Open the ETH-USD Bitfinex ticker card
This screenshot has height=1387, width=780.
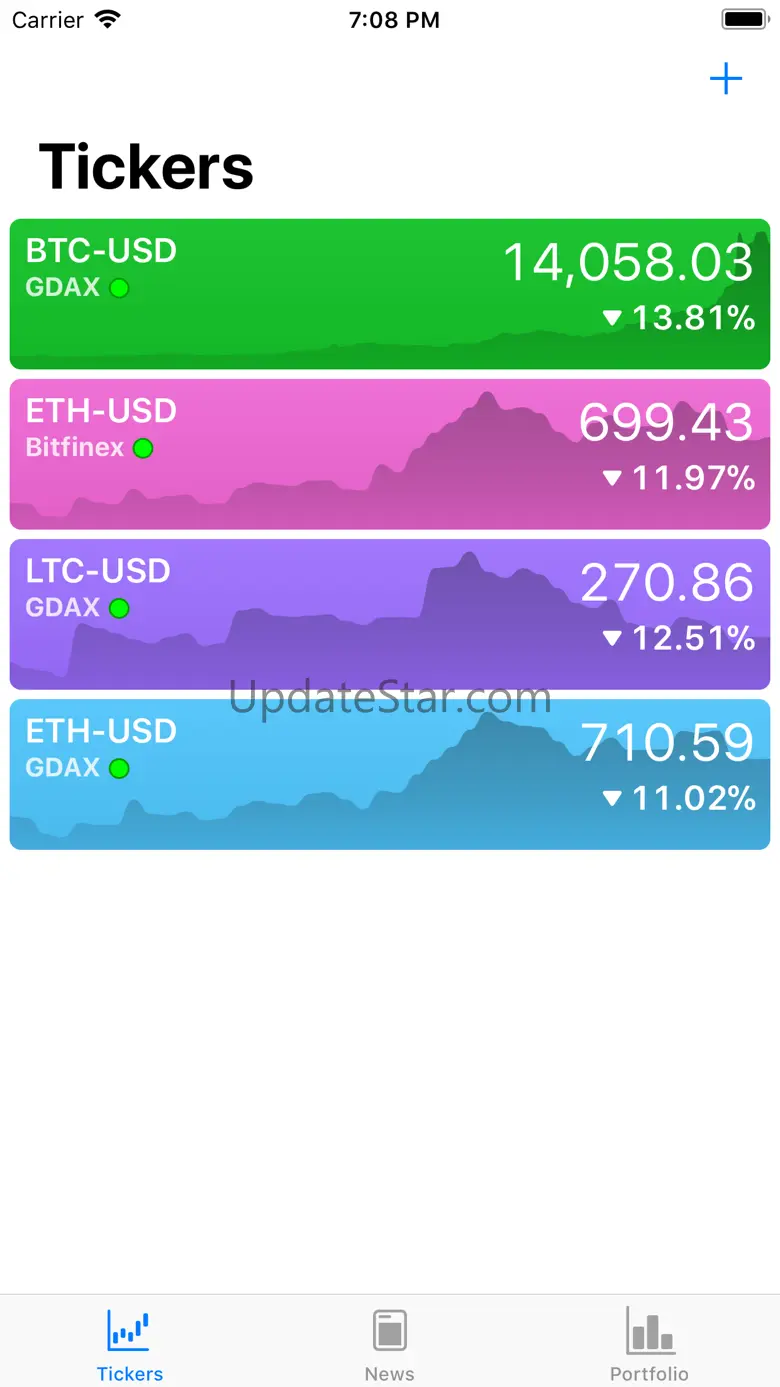tap(390, 454)
